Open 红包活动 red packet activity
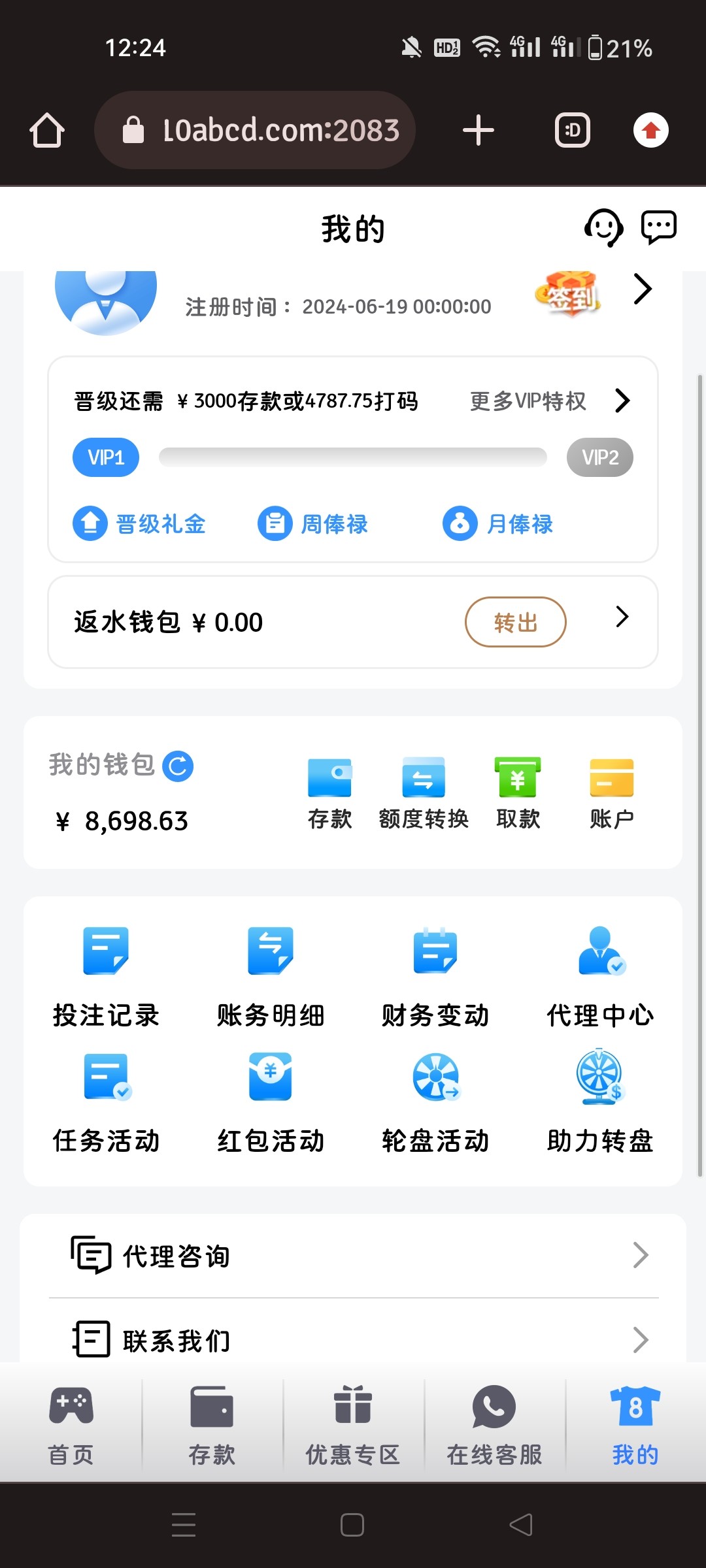This screenshot has height=1568, width=706. tap(271, 1103)
